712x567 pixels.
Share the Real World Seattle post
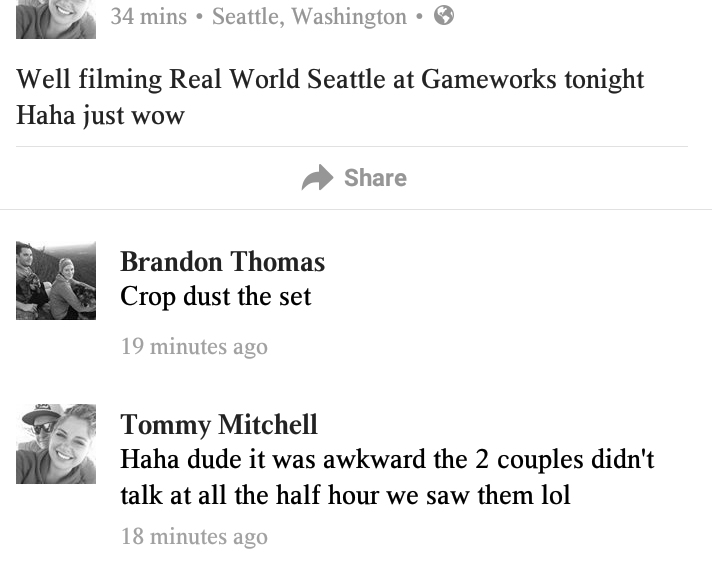tap(355, 178)
